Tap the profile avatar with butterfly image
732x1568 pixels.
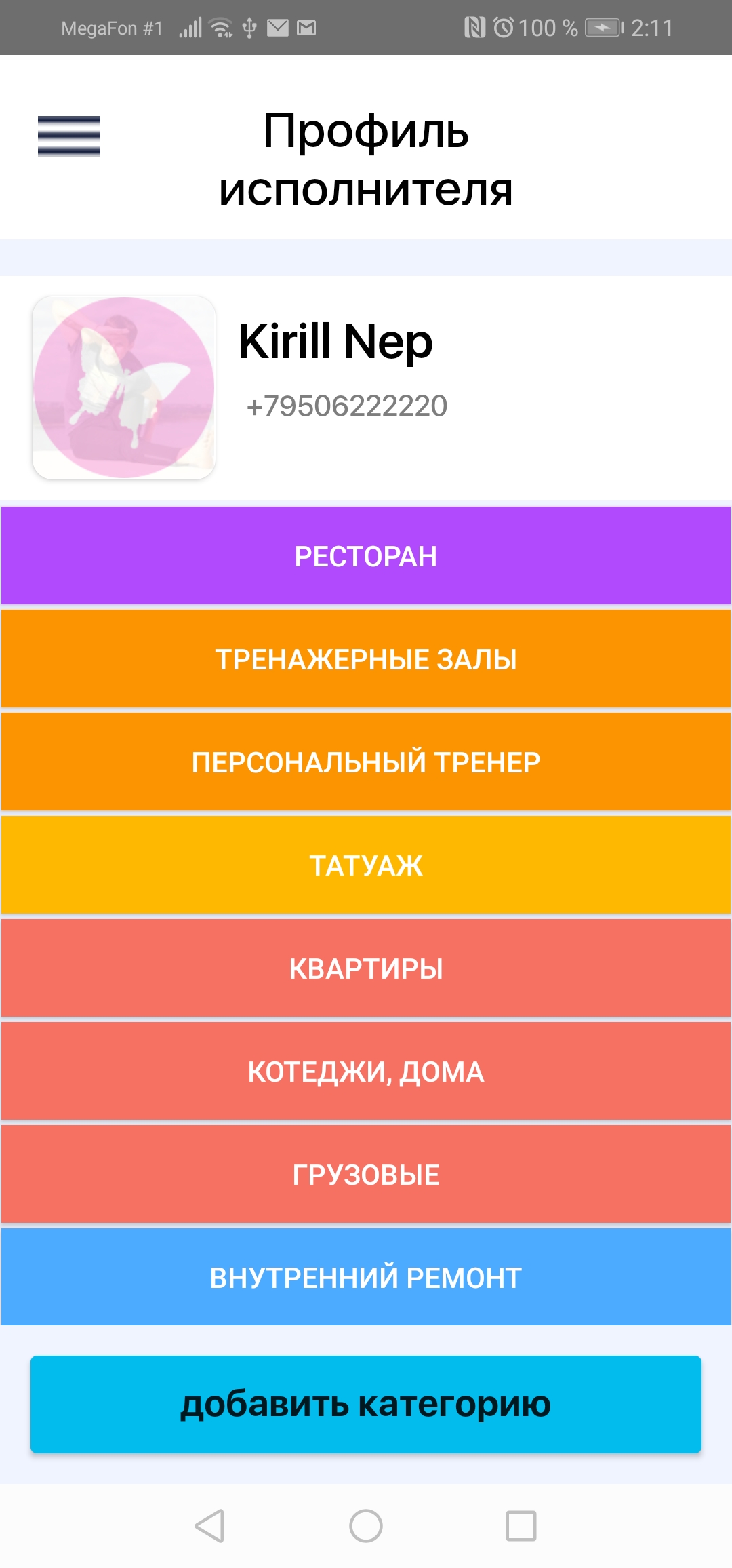pyautogui.click(x=123, y=385)
